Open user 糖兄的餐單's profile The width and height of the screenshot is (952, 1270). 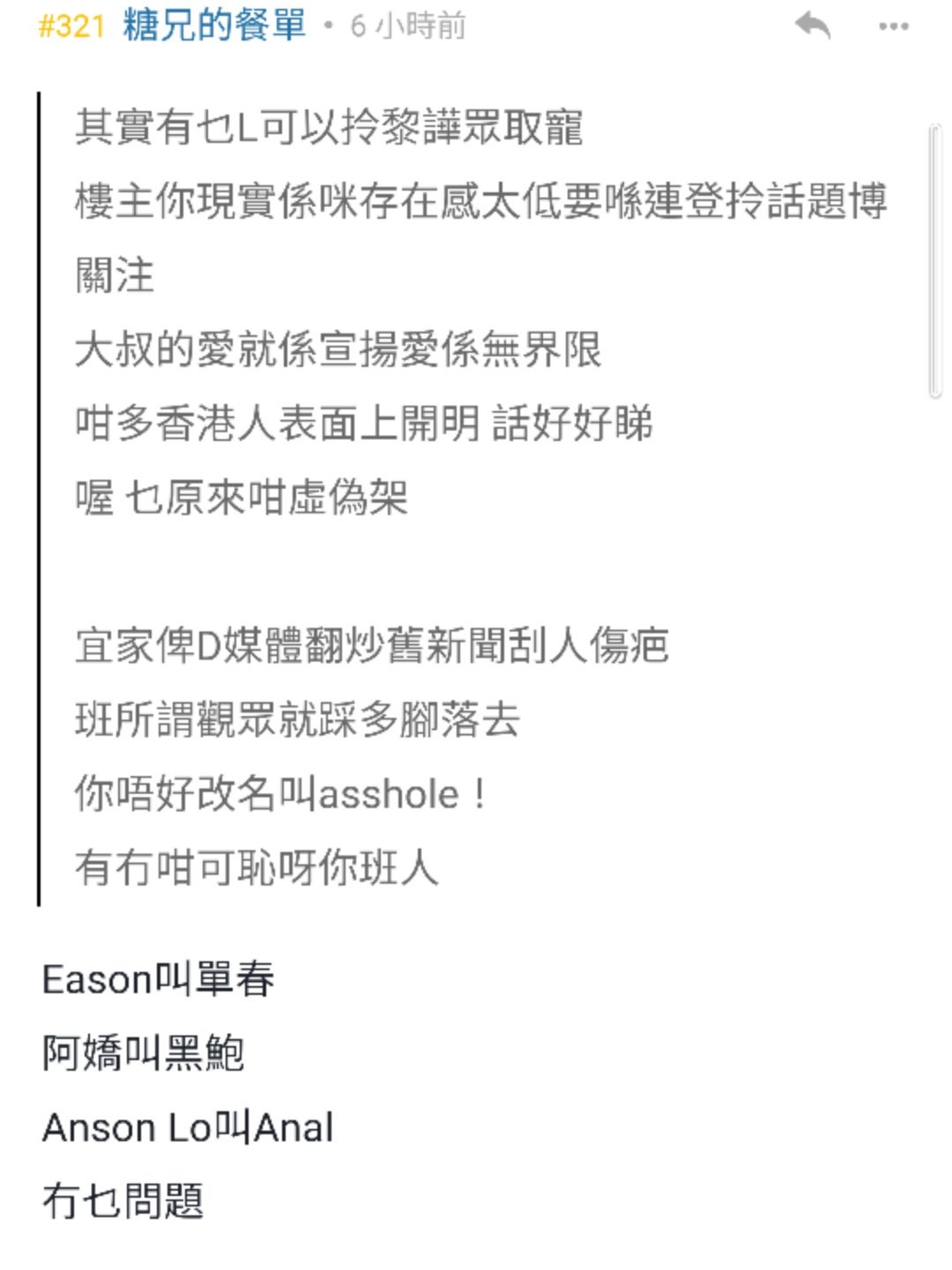point(214,26)
